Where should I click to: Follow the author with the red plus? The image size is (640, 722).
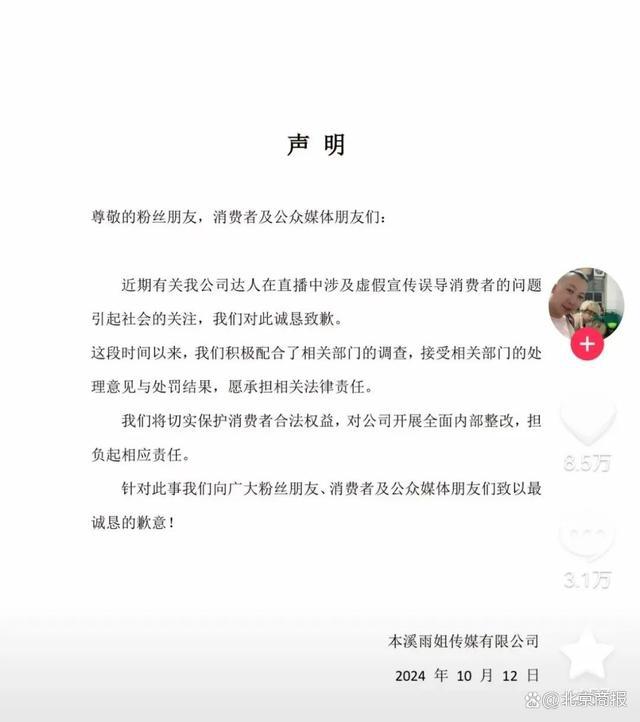point(586,345)
